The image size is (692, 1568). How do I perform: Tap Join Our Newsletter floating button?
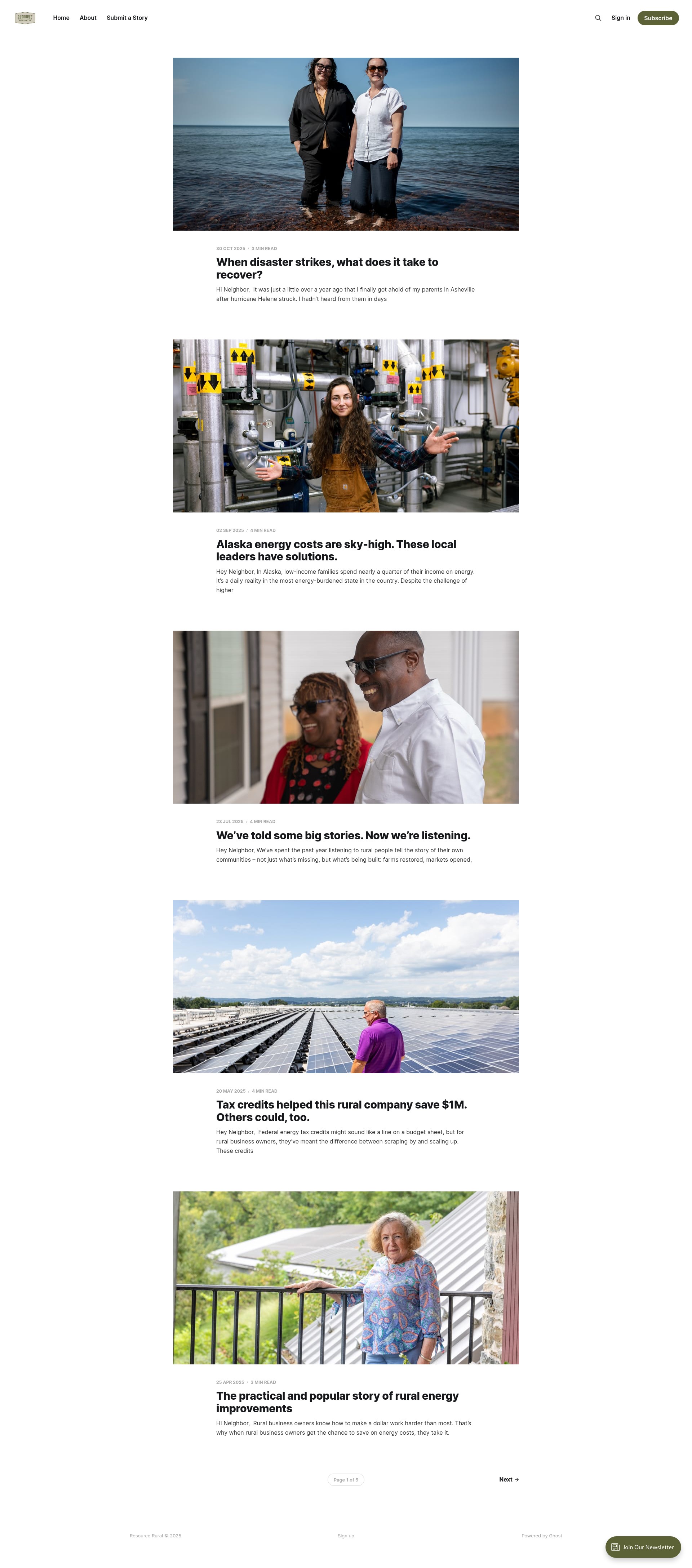[x=643, y=1547]
